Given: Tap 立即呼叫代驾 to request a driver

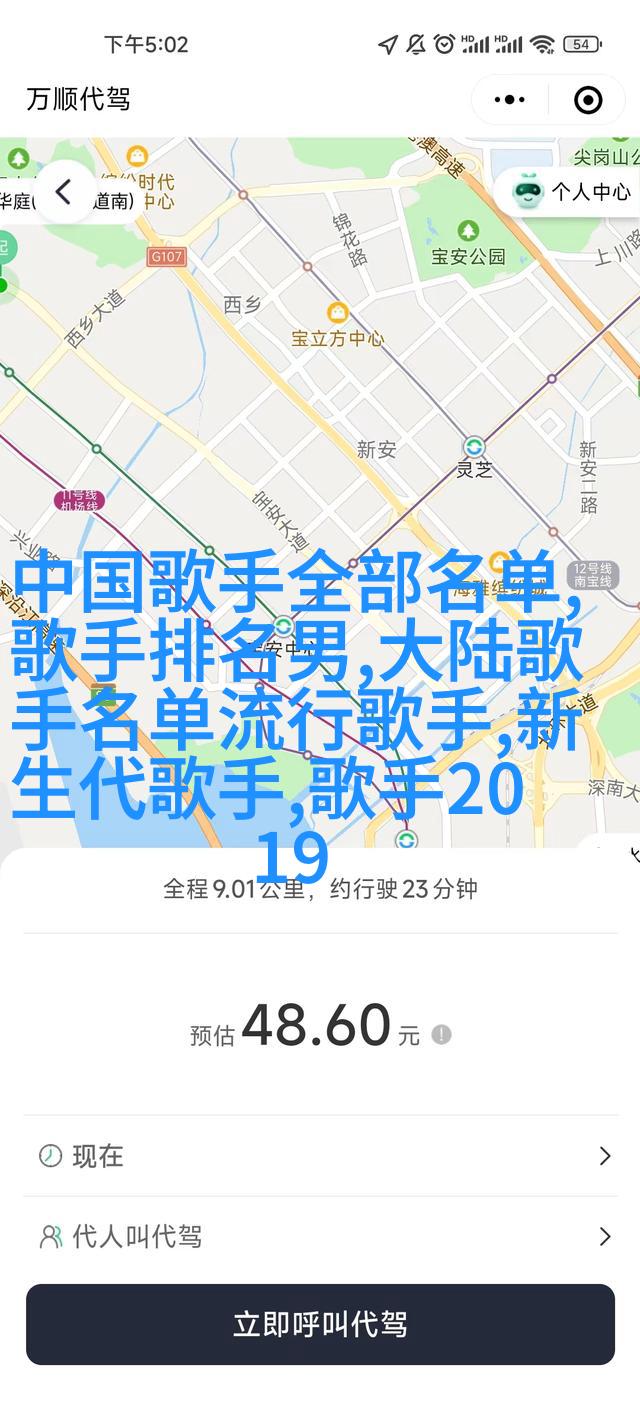Looking at the screenshot, I should coord(320,1324).
